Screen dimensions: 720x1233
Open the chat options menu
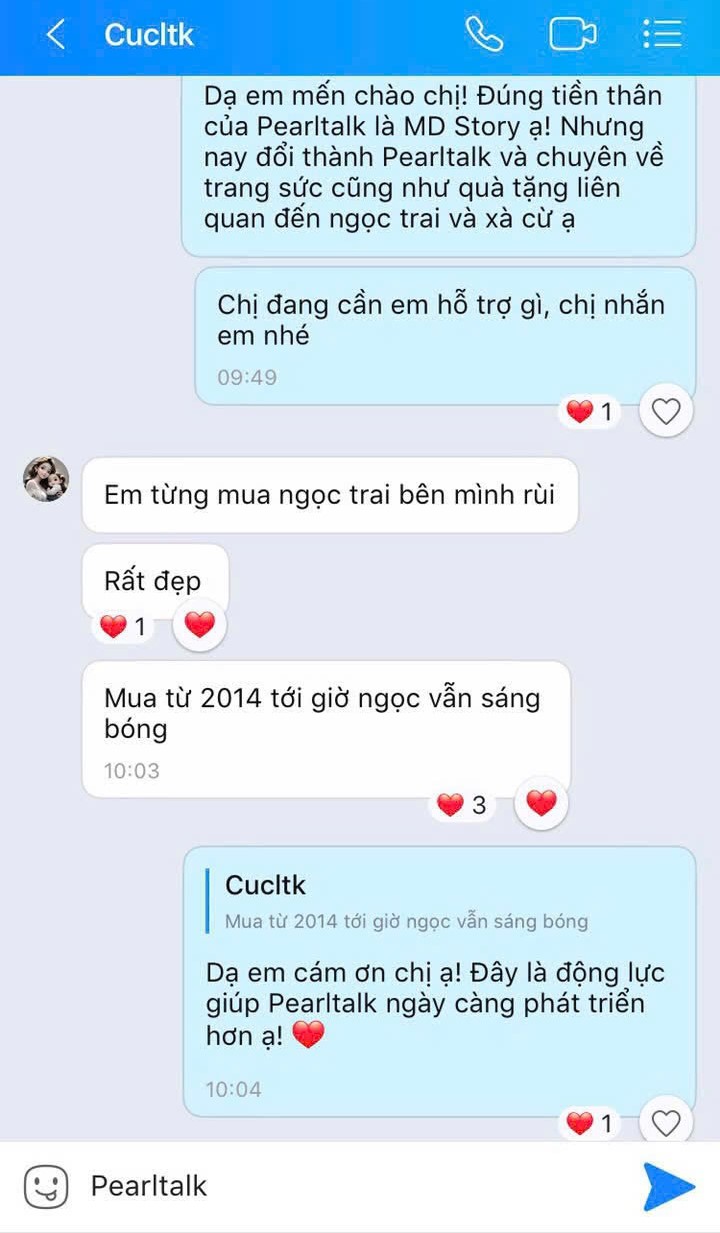click(662, 35)
